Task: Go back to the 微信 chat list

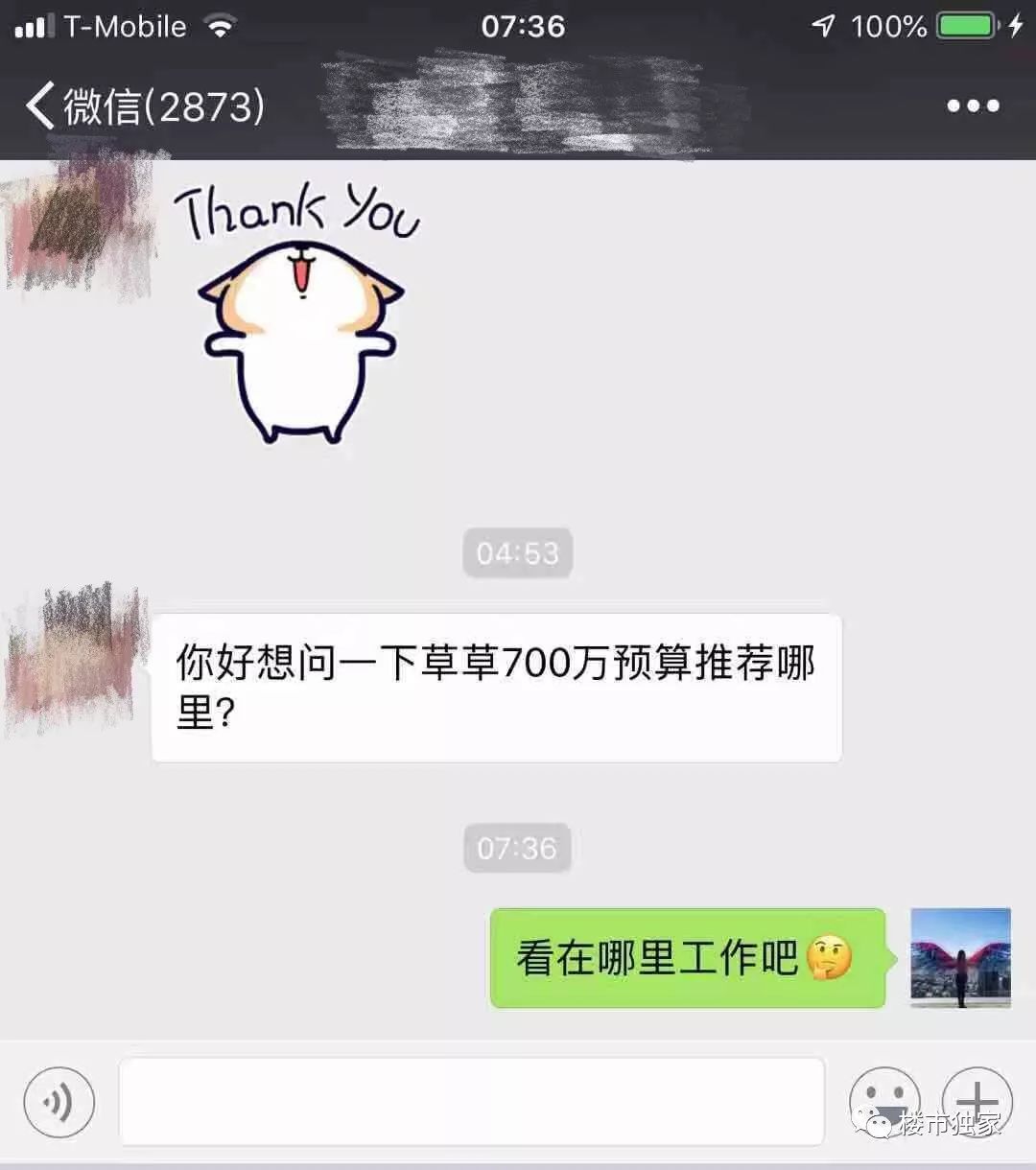Action: [144, 105]
